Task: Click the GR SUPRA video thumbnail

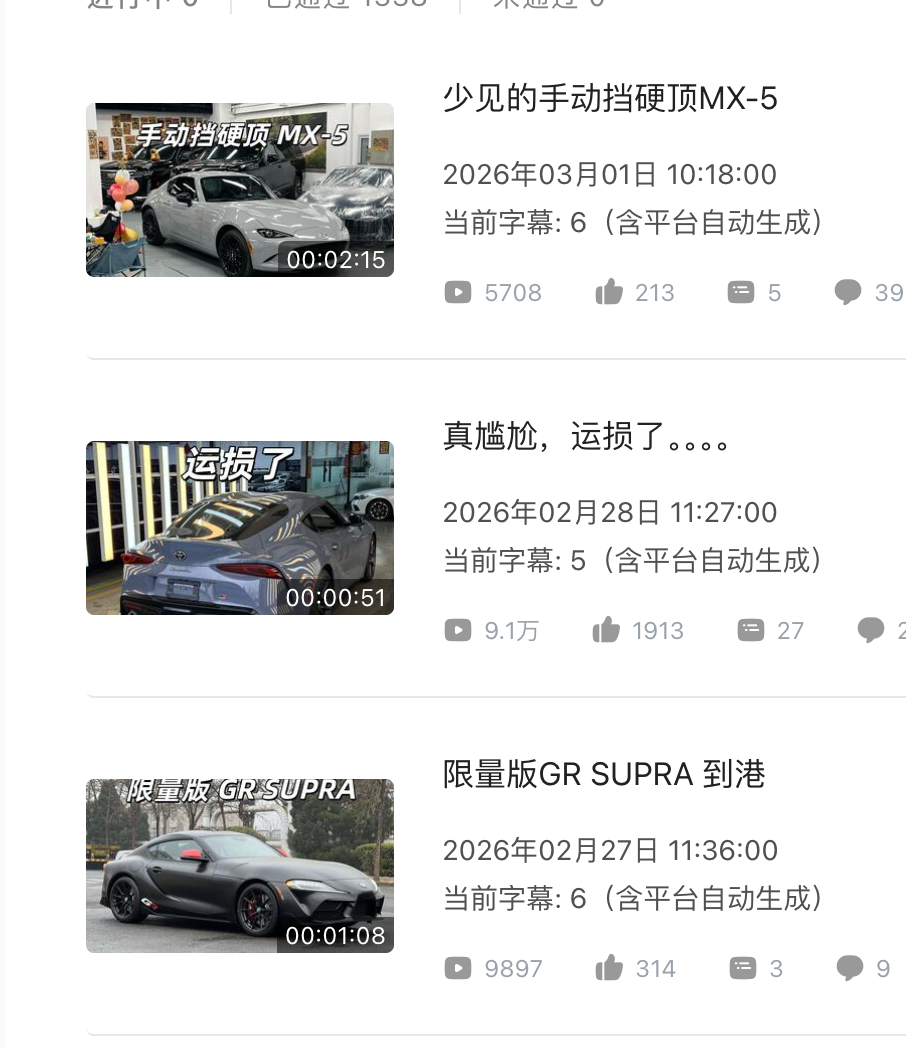Action: coord(240,865)
